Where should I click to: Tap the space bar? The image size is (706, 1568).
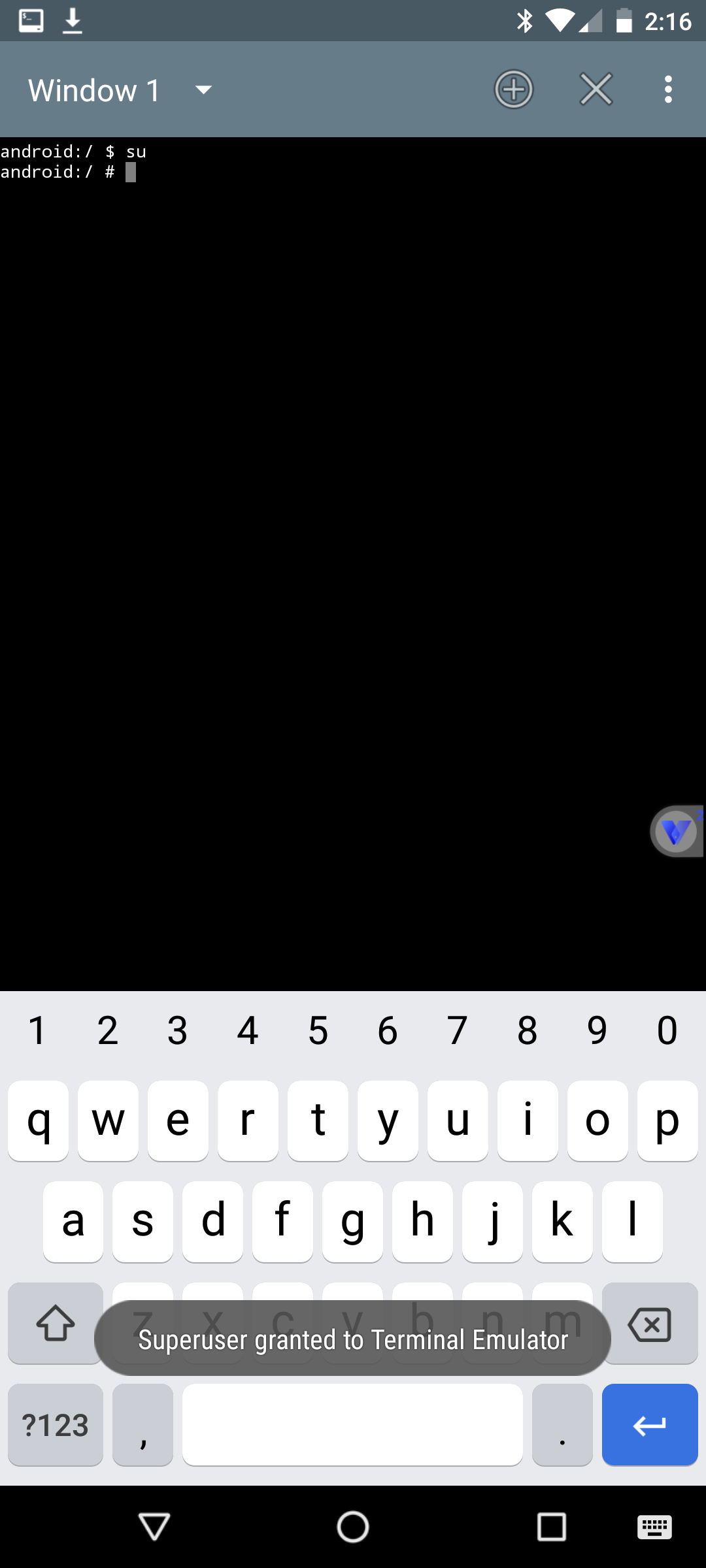352,1425
